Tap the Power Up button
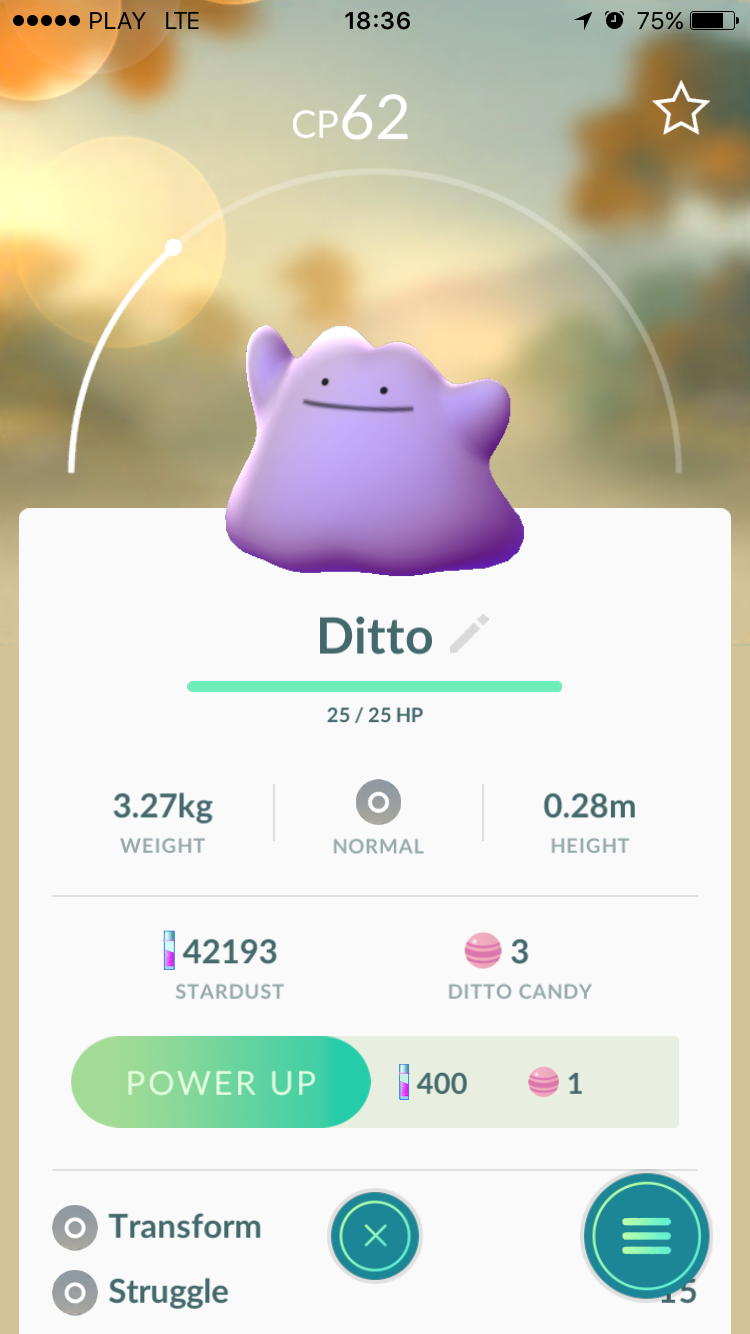 point(222,1082)
